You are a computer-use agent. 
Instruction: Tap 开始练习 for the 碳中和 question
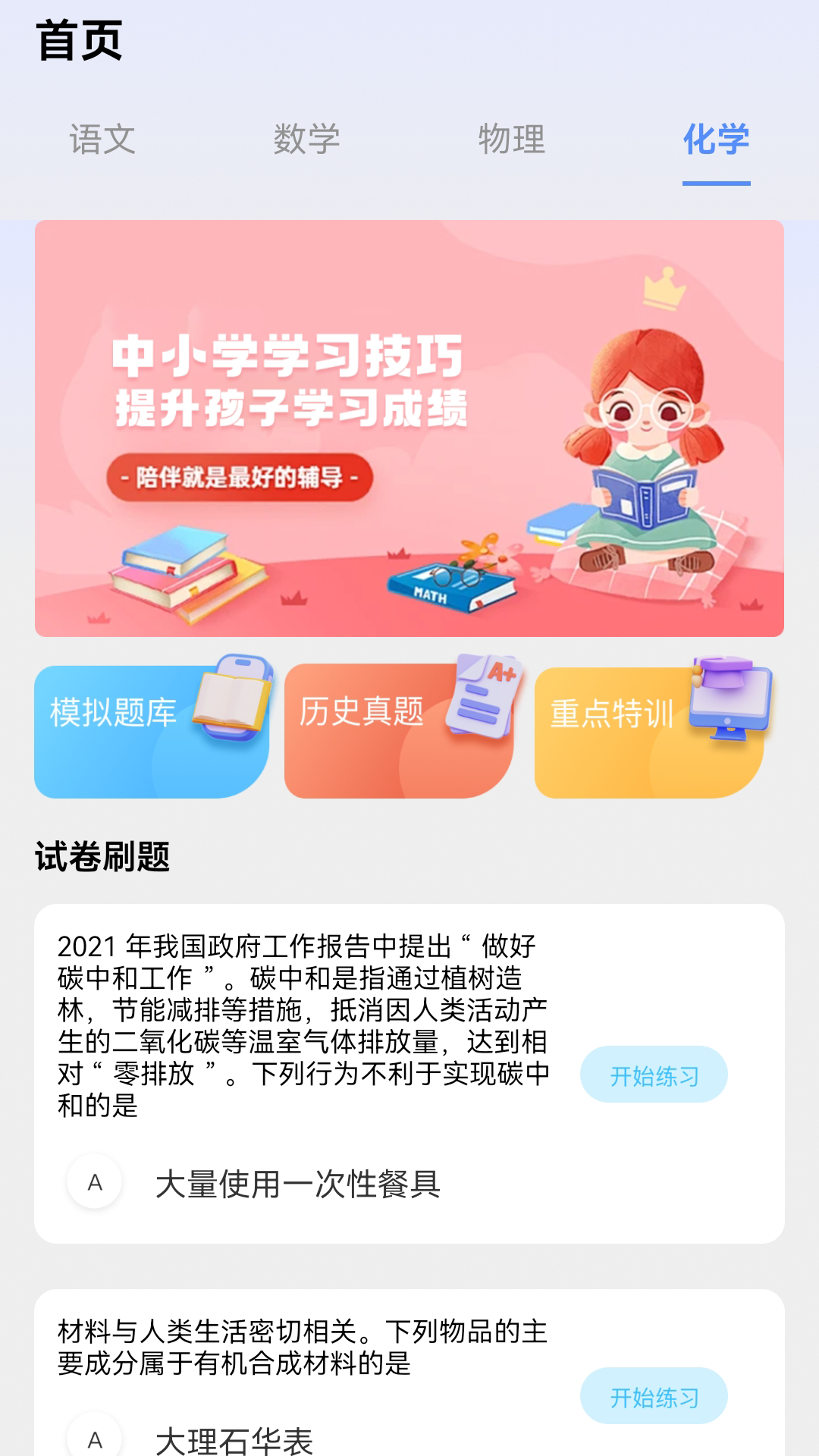[654, 1075]
